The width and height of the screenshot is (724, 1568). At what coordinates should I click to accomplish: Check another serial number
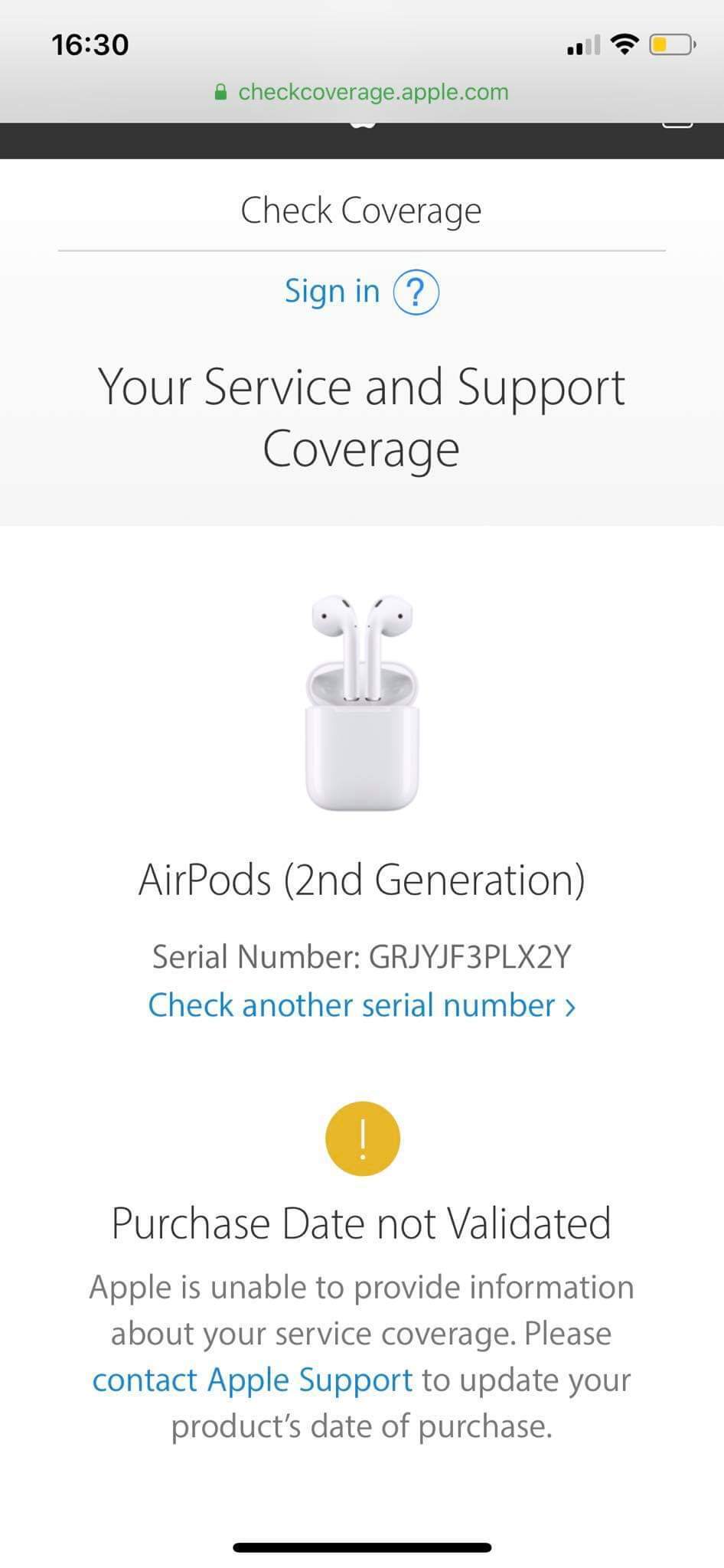[x=361, y=1005]
